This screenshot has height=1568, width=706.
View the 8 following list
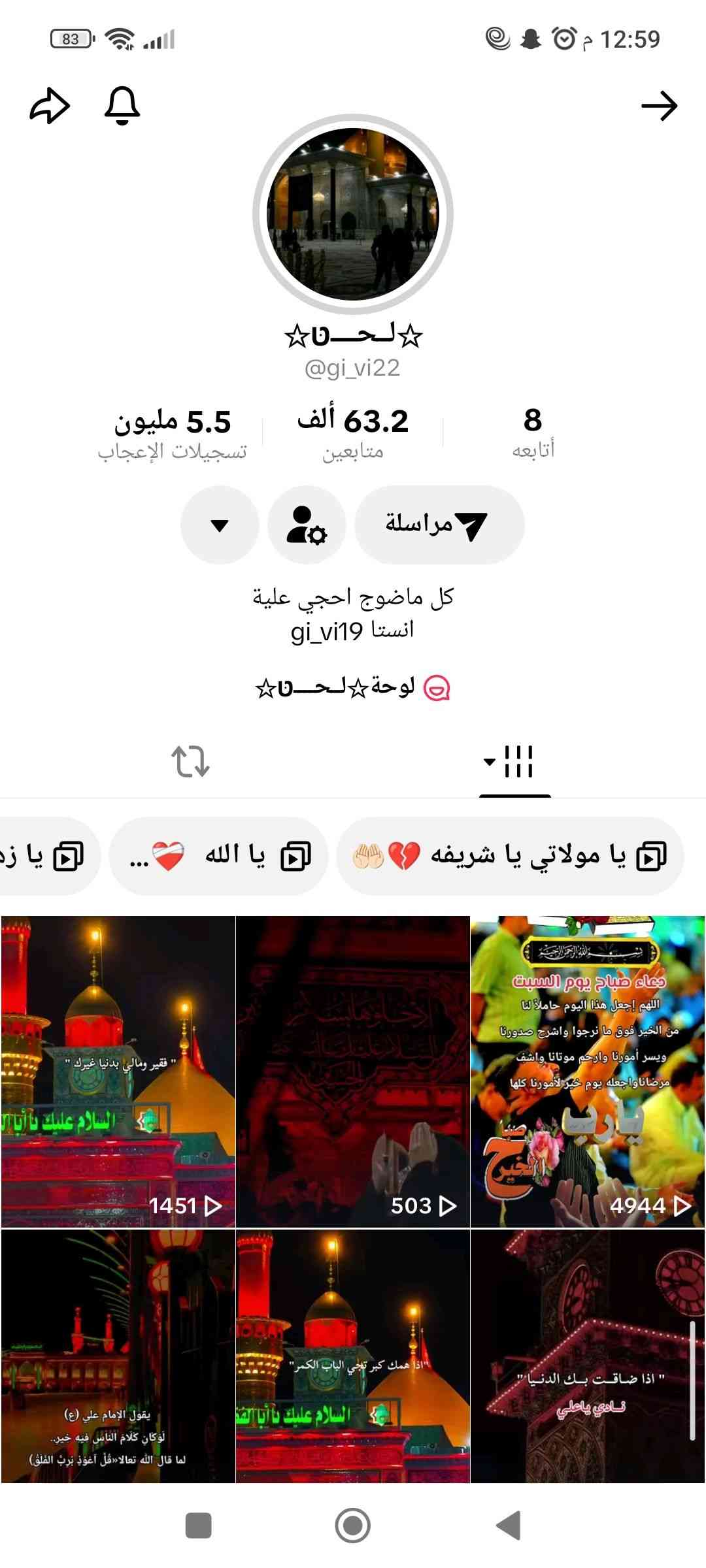[x=533, y=433]
